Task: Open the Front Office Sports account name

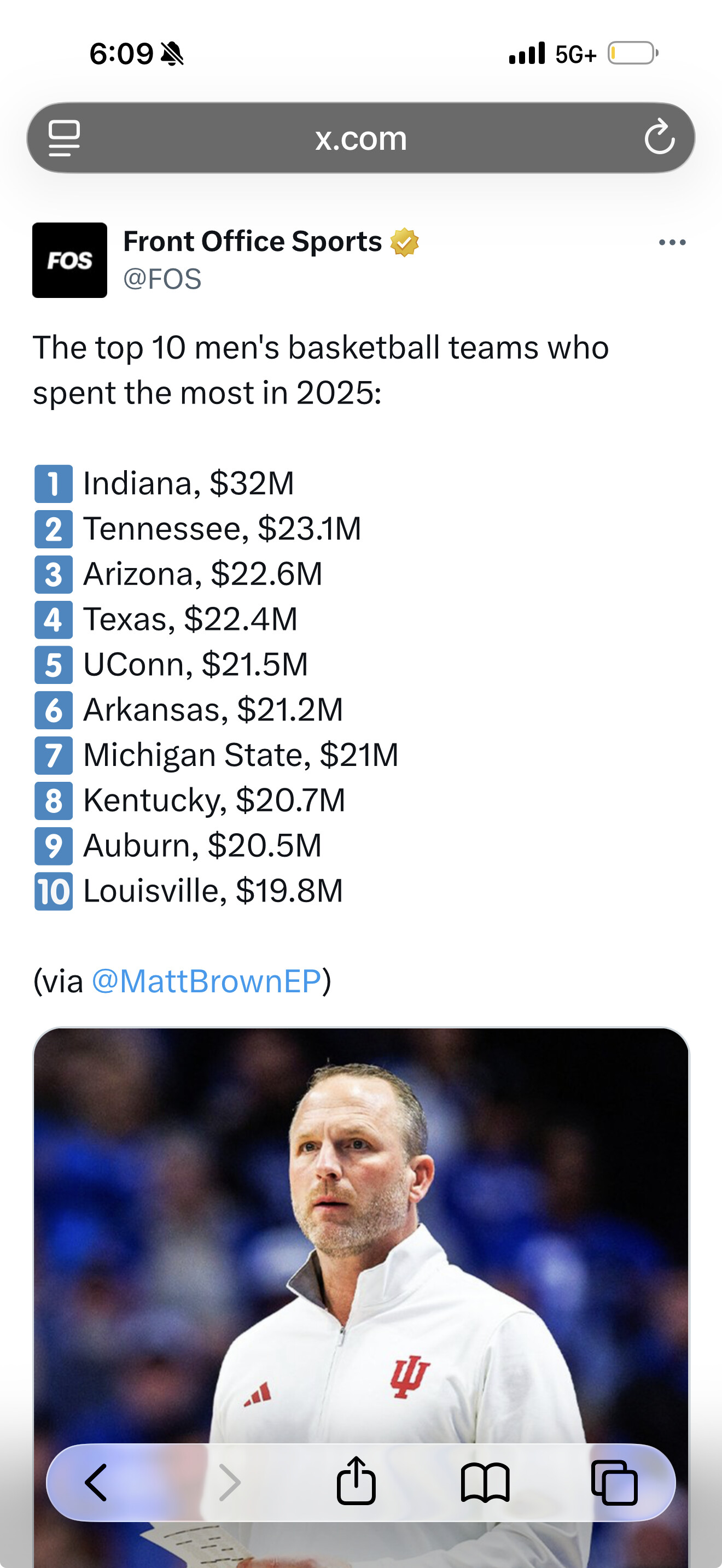Action: pyautogui.click(x=253, y=242)
